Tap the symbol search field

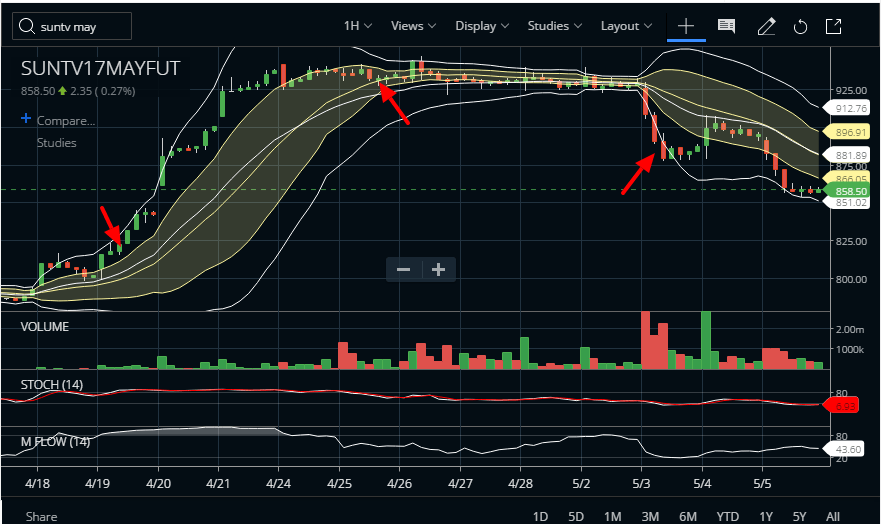click(72, 26)
